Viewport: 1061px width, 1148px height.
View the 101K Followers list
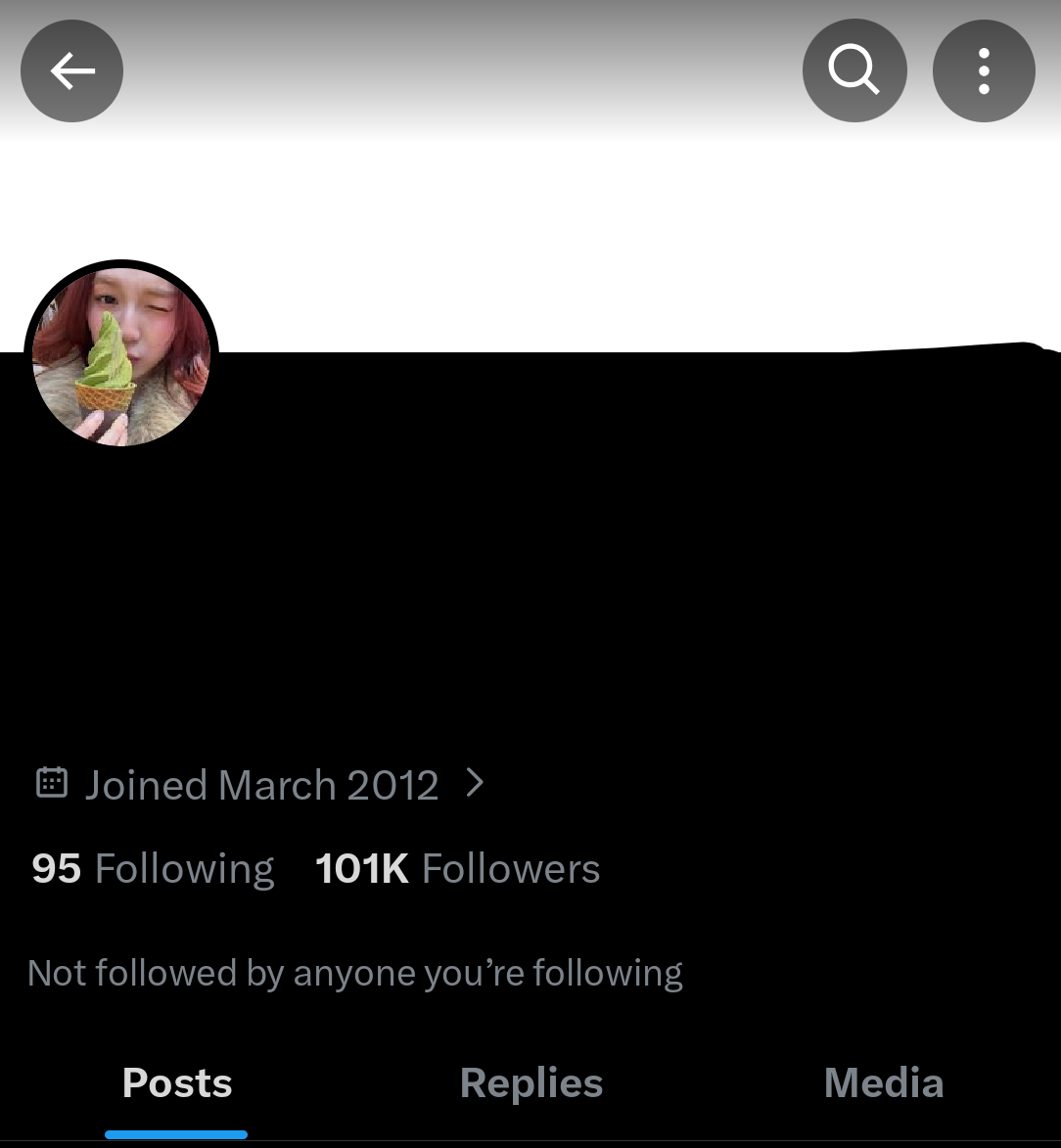pos(457,869)
